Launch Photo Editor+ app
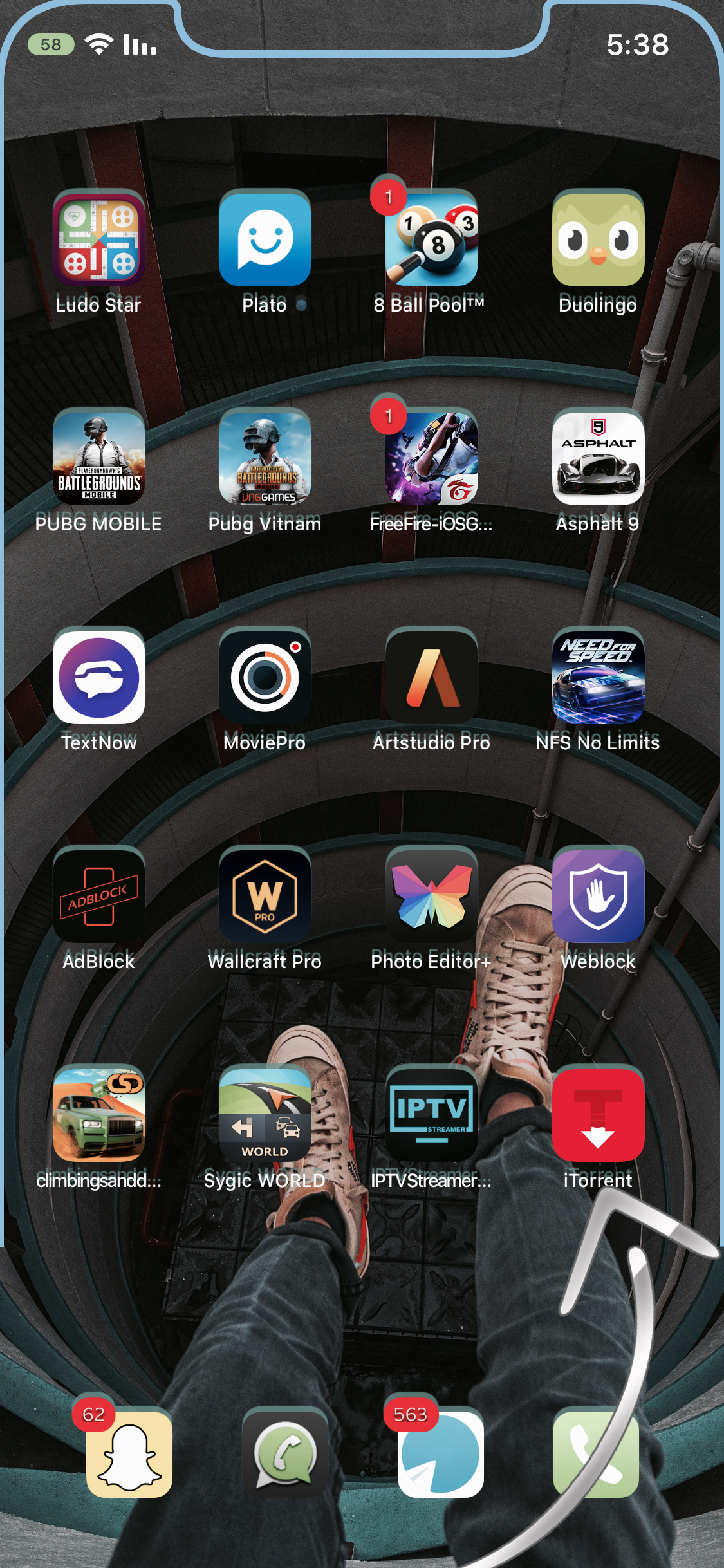 tap(431, 895)
